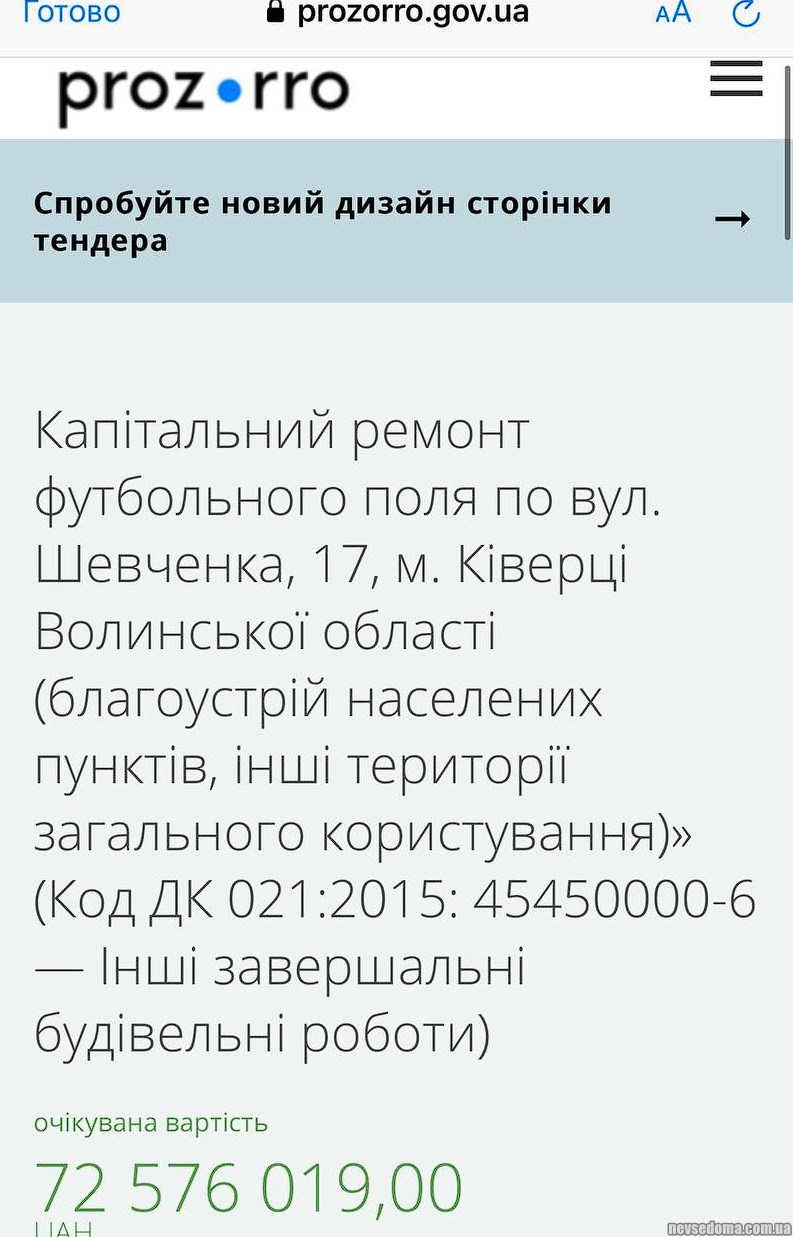Reload the prozorro.gov.ua page
The image size is (793, 1237).
[x=746, y=13]
